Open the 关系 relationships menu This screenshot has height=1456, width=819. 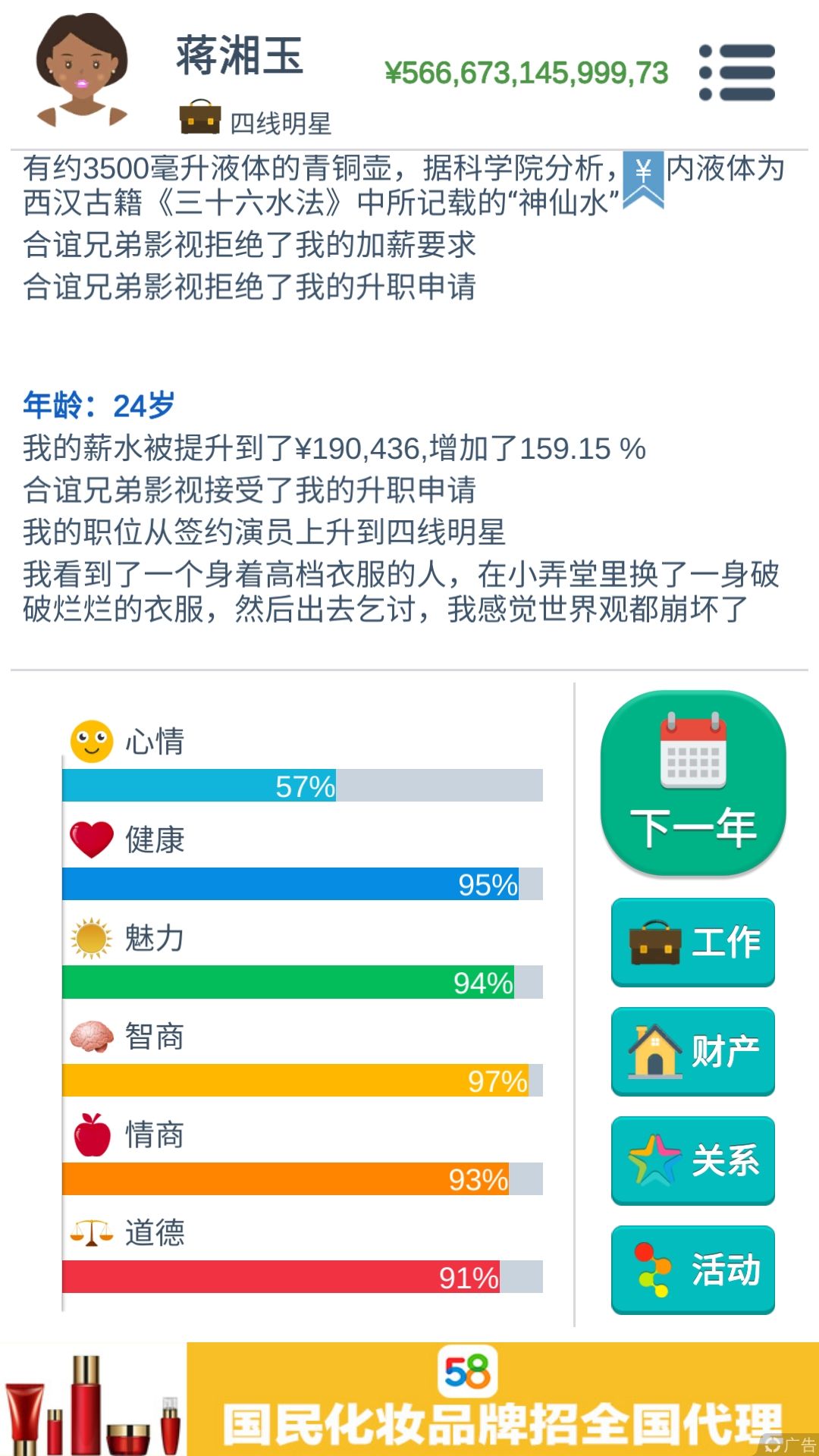coord(693,1161)
